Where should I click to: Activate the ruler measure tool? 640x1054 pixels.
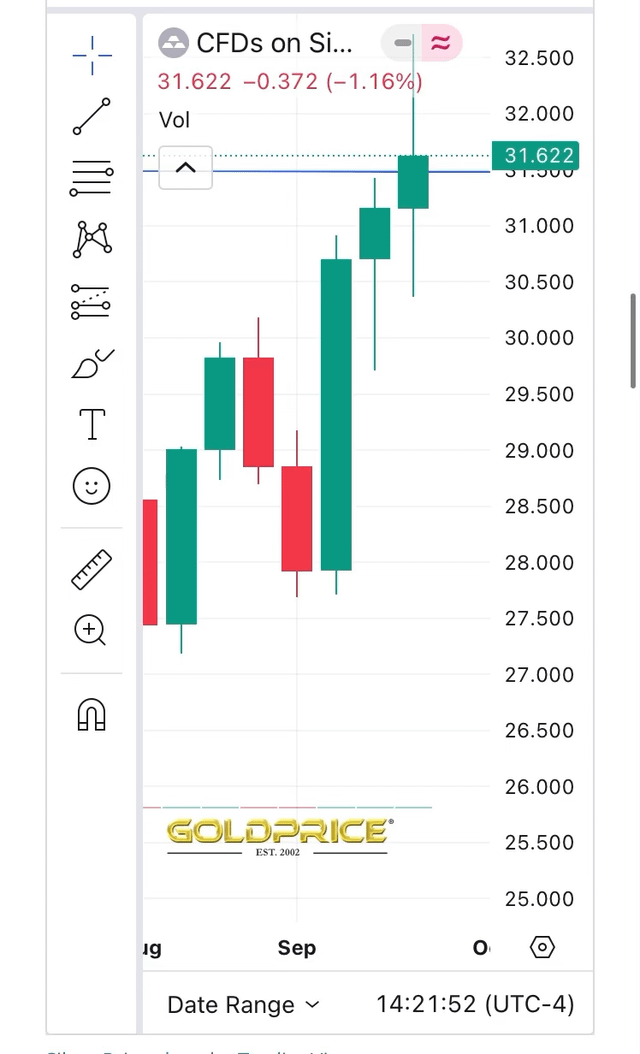point(92,569)
